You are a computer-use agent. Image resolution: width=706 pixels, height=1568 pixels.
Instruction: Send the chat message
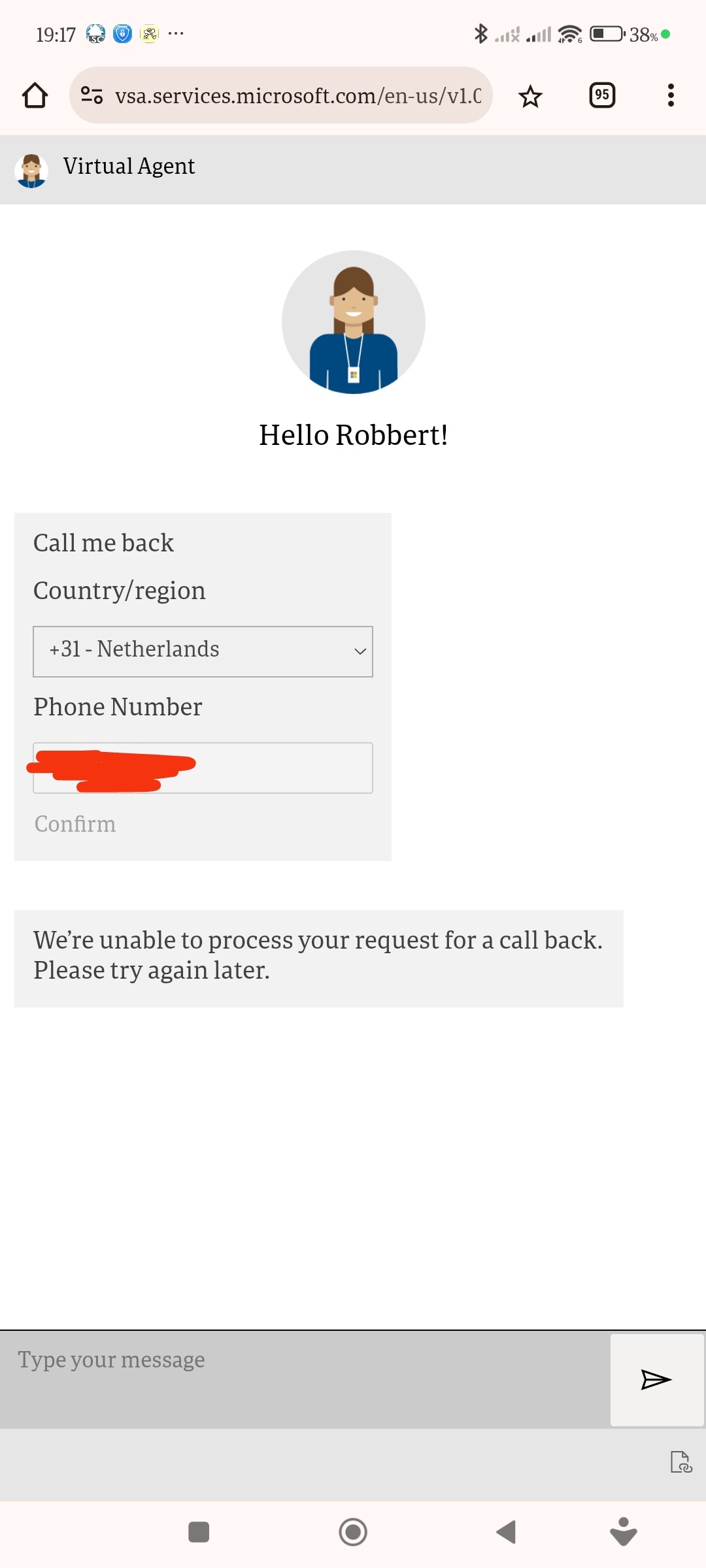[x=656, y=1379]
